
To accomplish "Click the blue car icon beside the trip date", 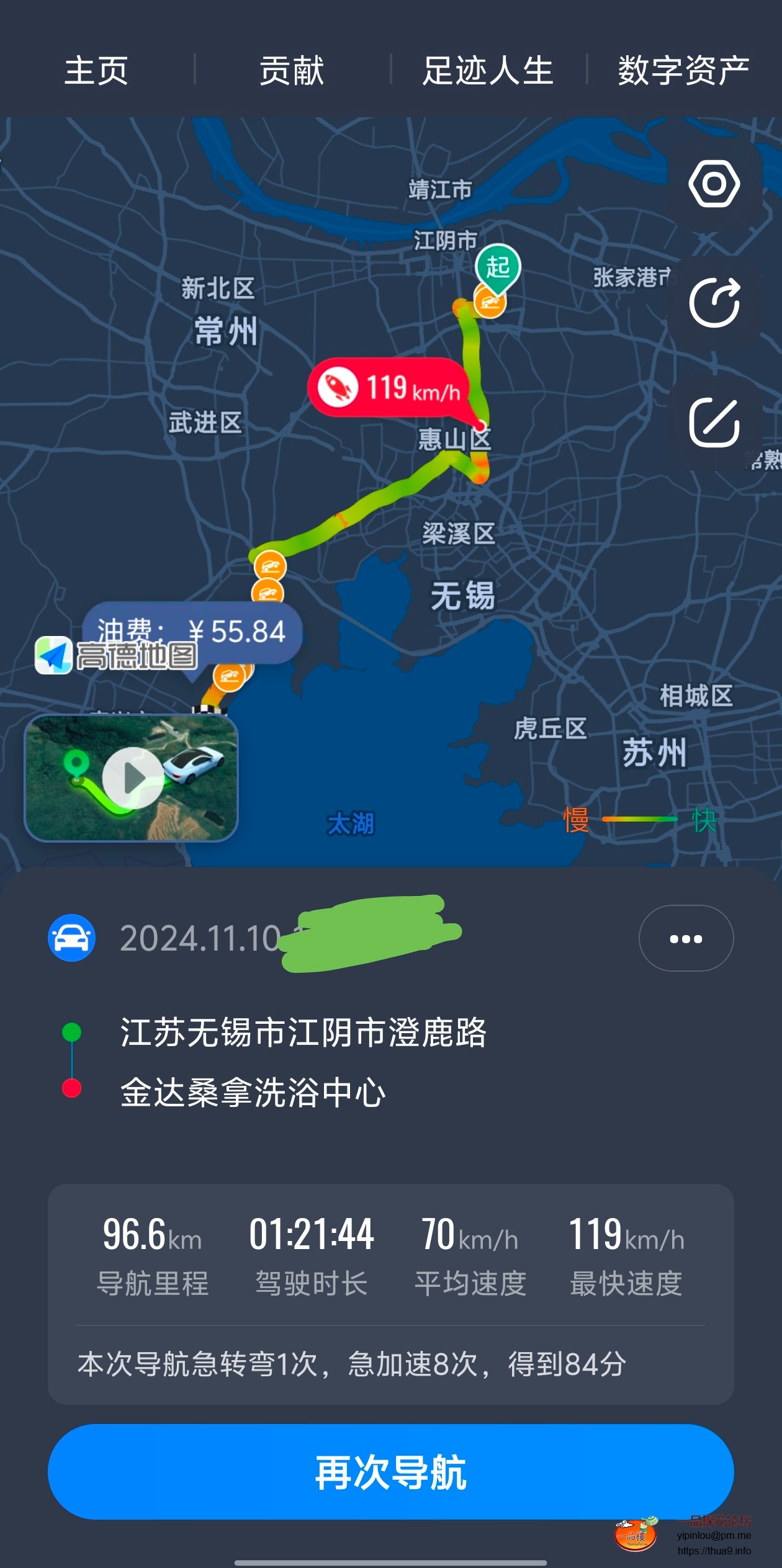I will (71, 938).
